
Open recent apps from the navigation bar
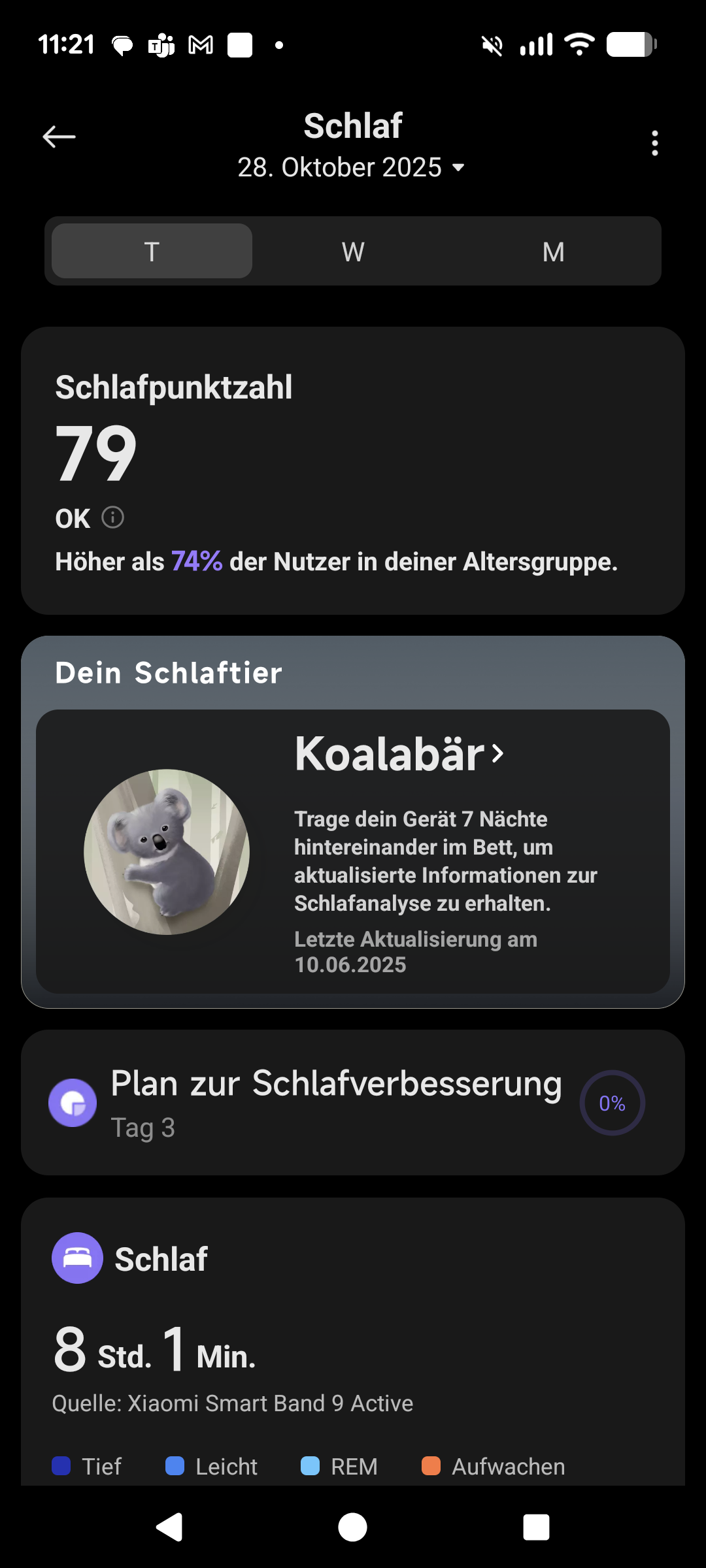[536, 1527]
